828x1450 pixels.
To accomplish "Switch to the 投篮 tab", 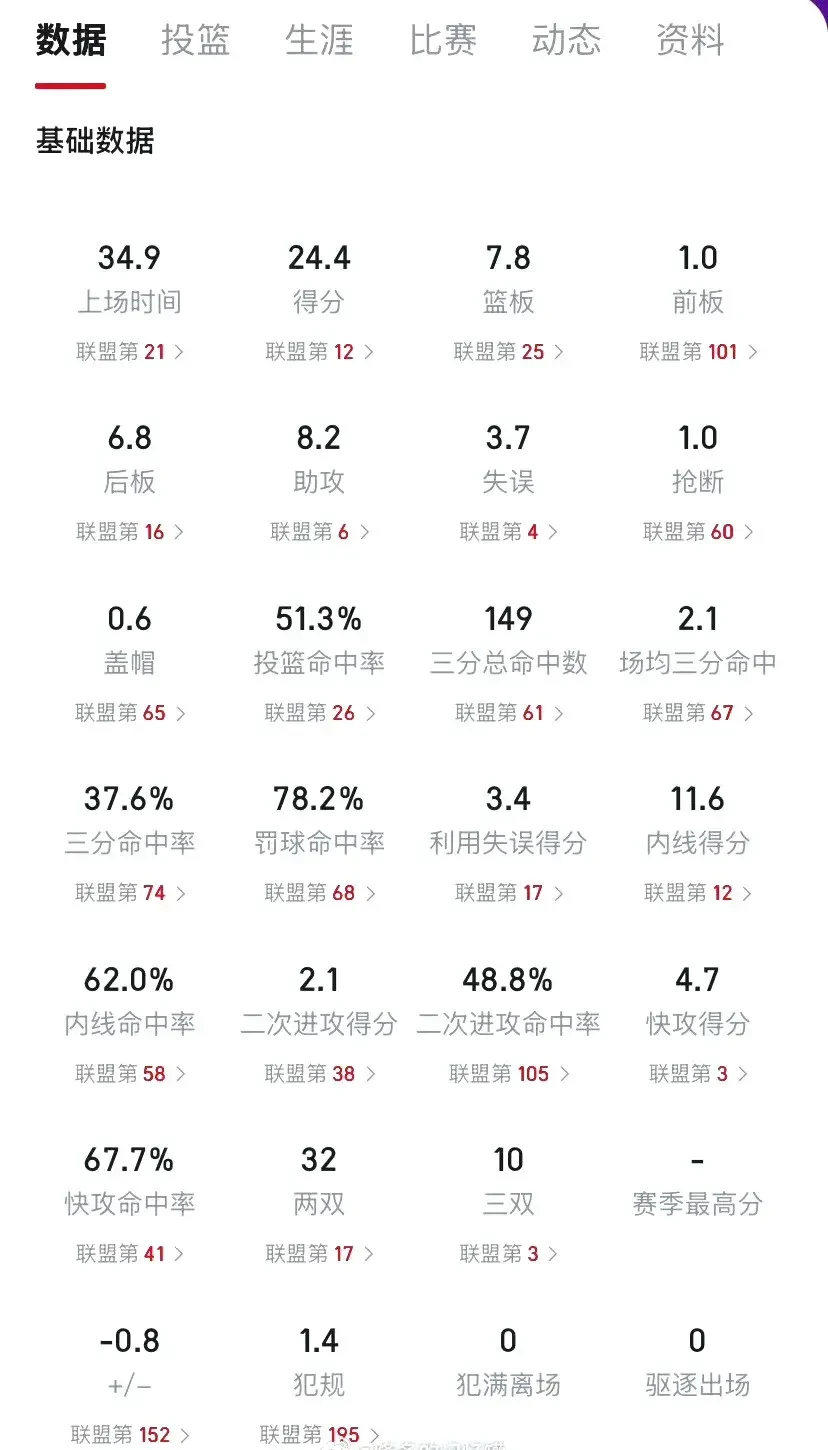I will pos(195,41).
